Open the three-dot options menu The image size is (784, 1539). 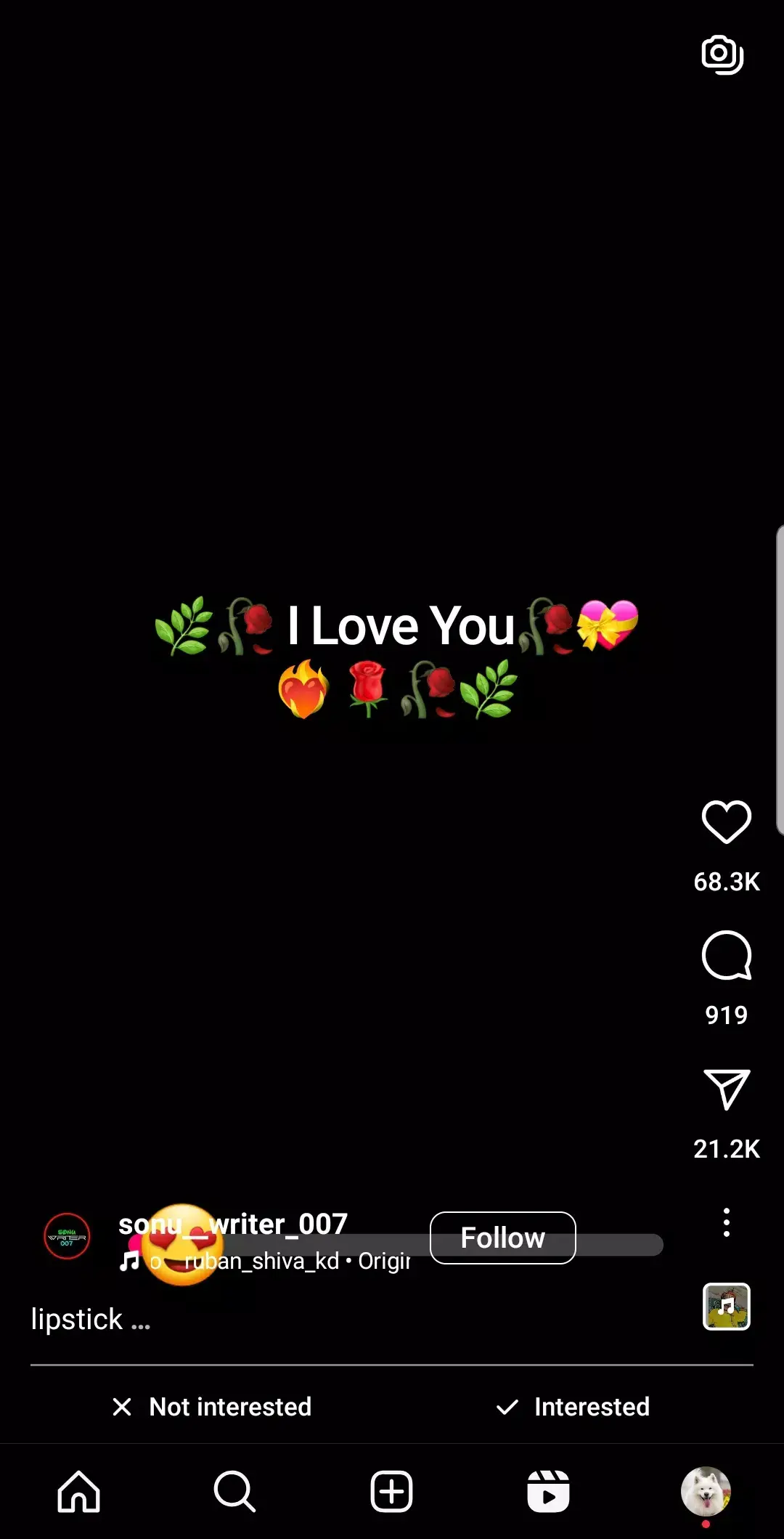(727, 1223)
